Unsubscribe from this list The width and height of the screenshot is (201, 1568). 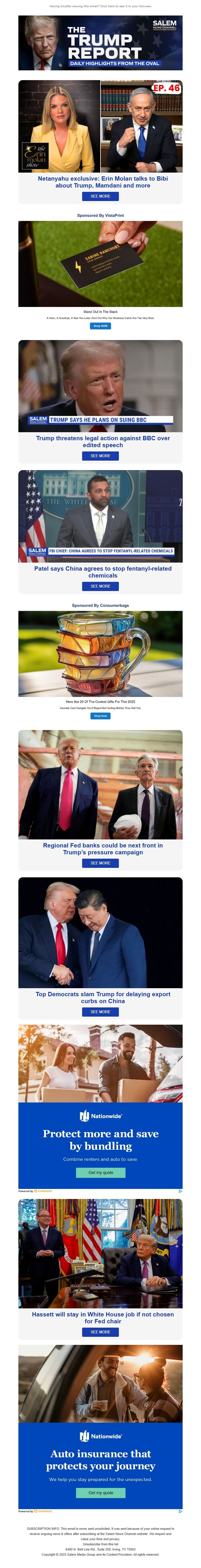pyautogui.click(x=100, y=1544)
